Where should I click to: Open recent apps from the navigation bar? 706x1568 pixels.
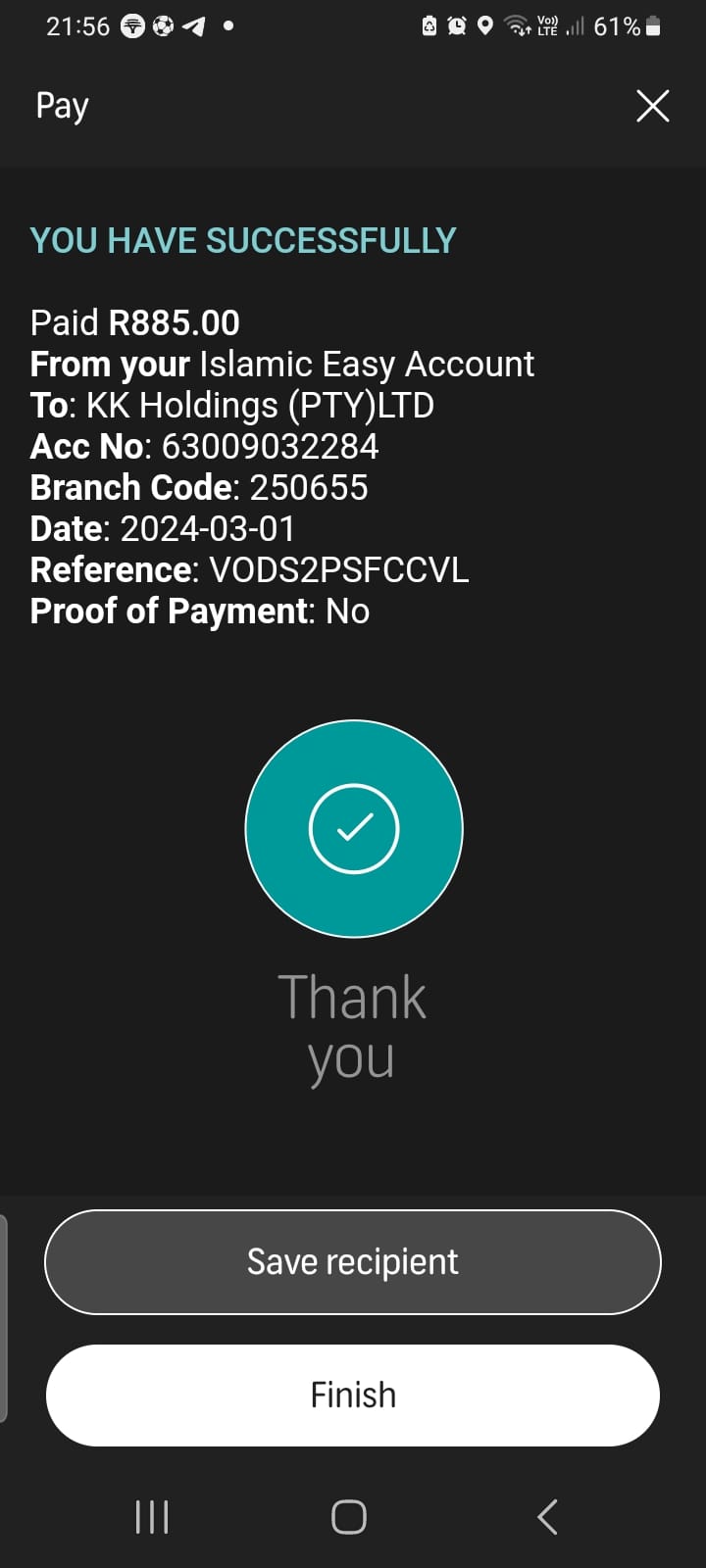click(152, 1517)
